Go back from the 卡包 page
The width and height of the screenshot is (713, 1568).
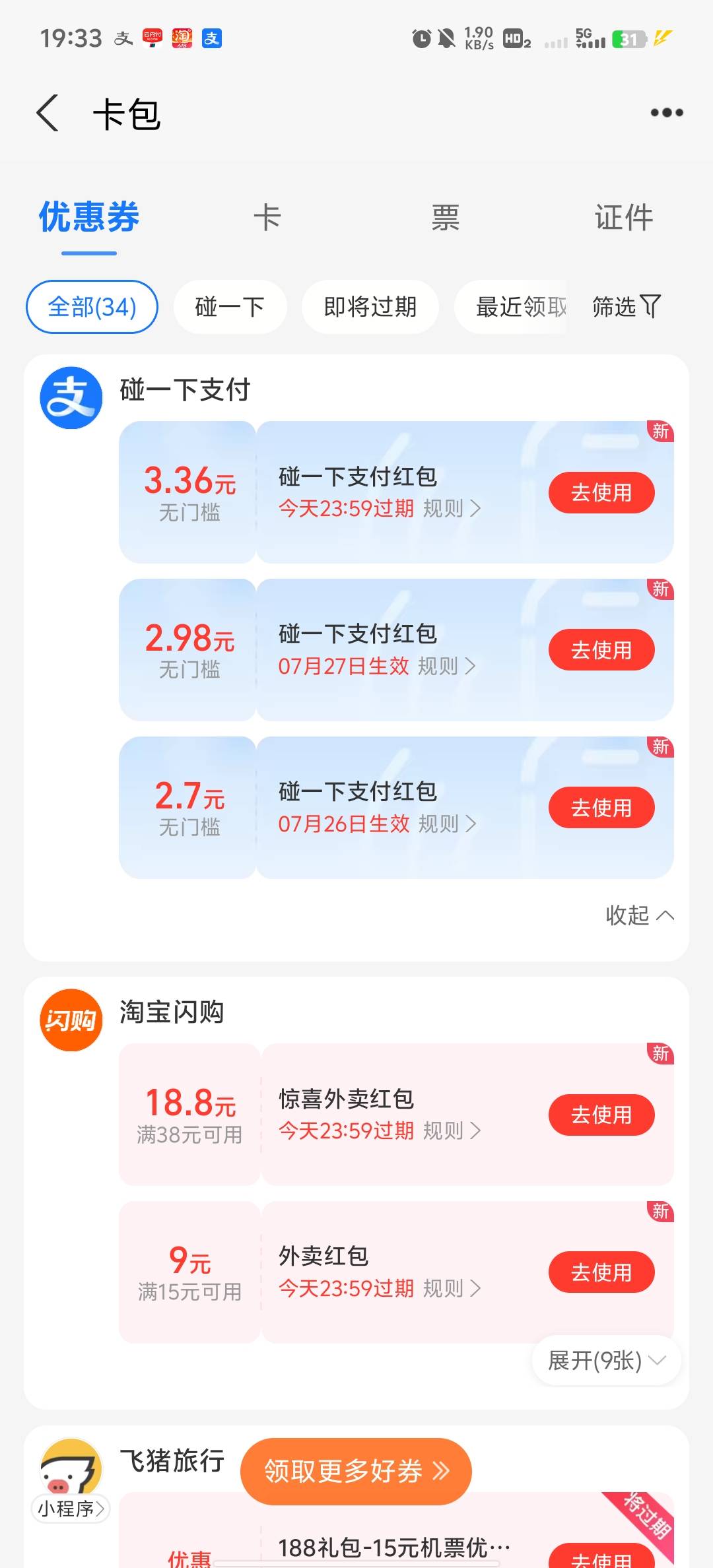48,113
